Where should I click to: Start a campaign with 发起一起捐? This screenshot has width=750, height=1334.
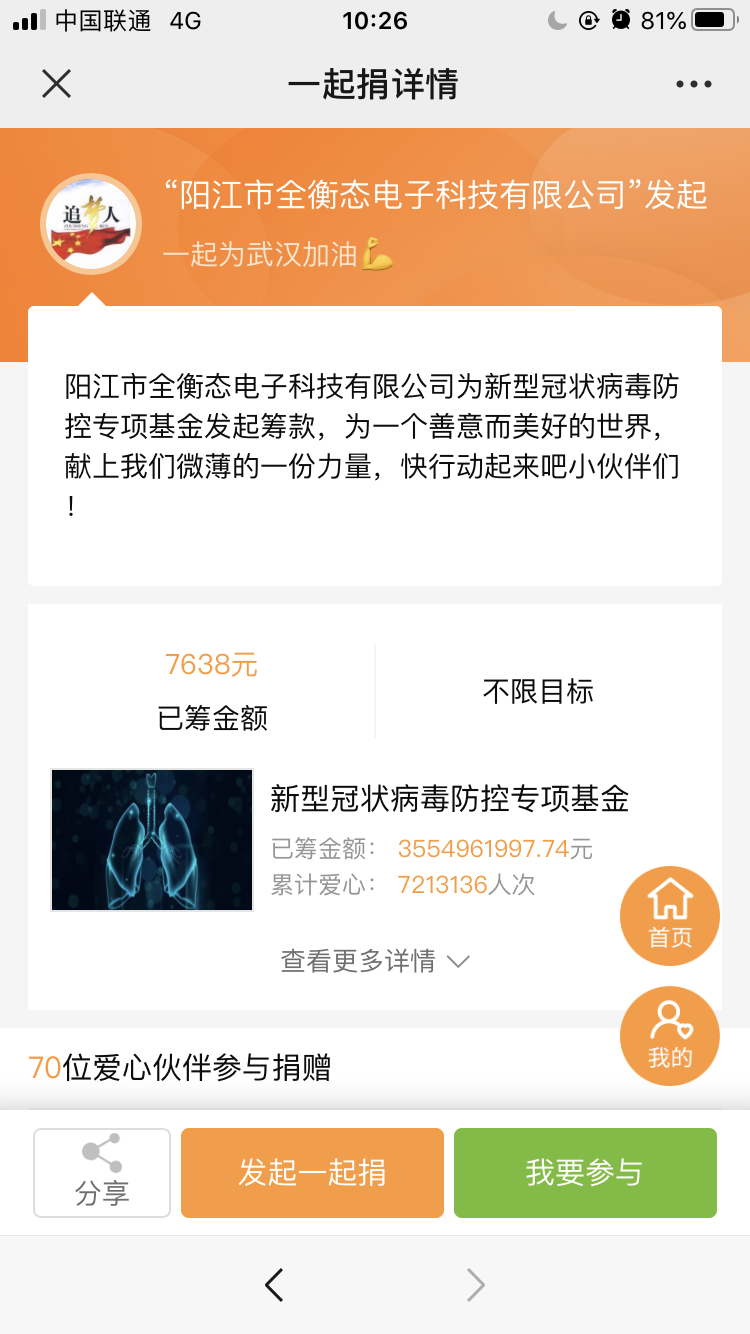coord(312,1172)
